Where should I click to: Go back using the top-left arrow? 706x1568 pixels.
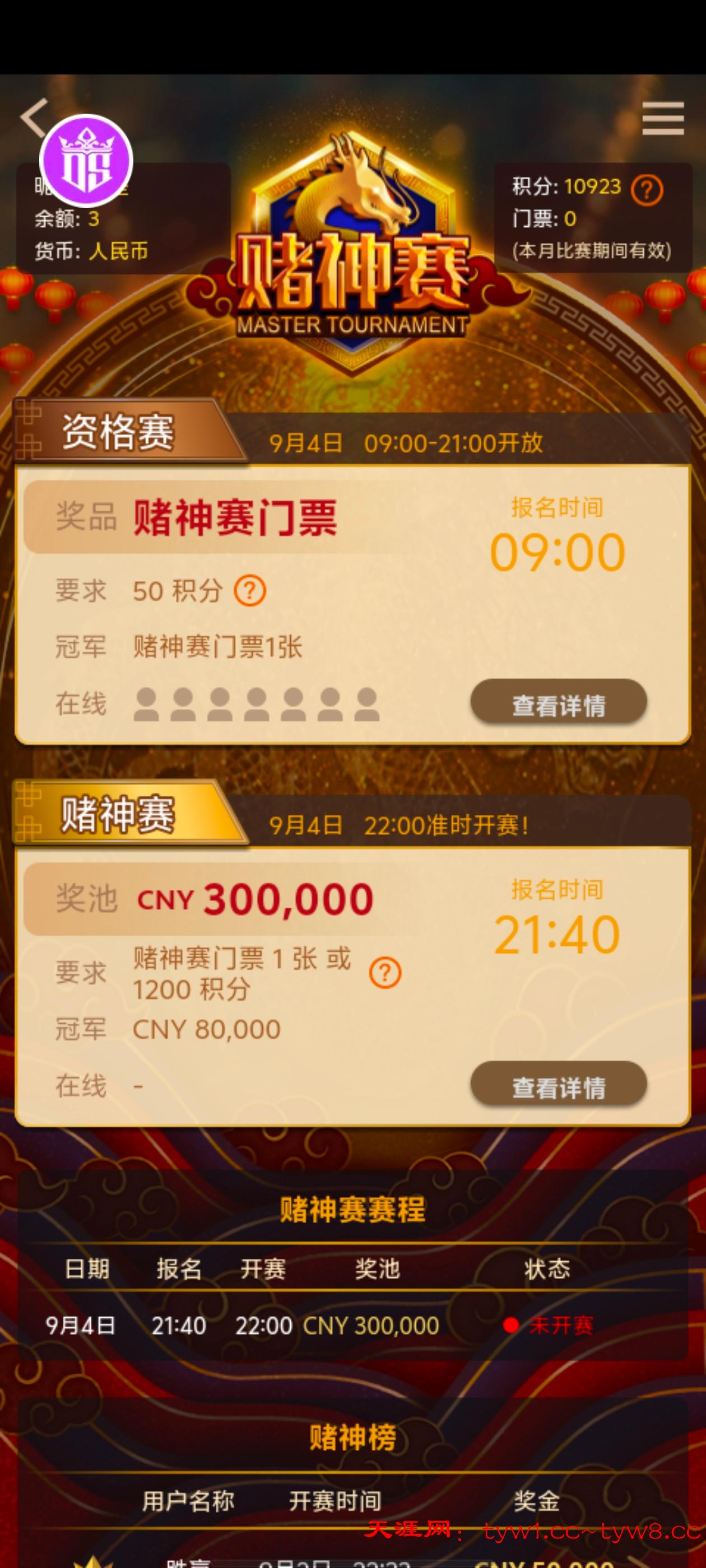pyautogui.click(x=34, y=118)
